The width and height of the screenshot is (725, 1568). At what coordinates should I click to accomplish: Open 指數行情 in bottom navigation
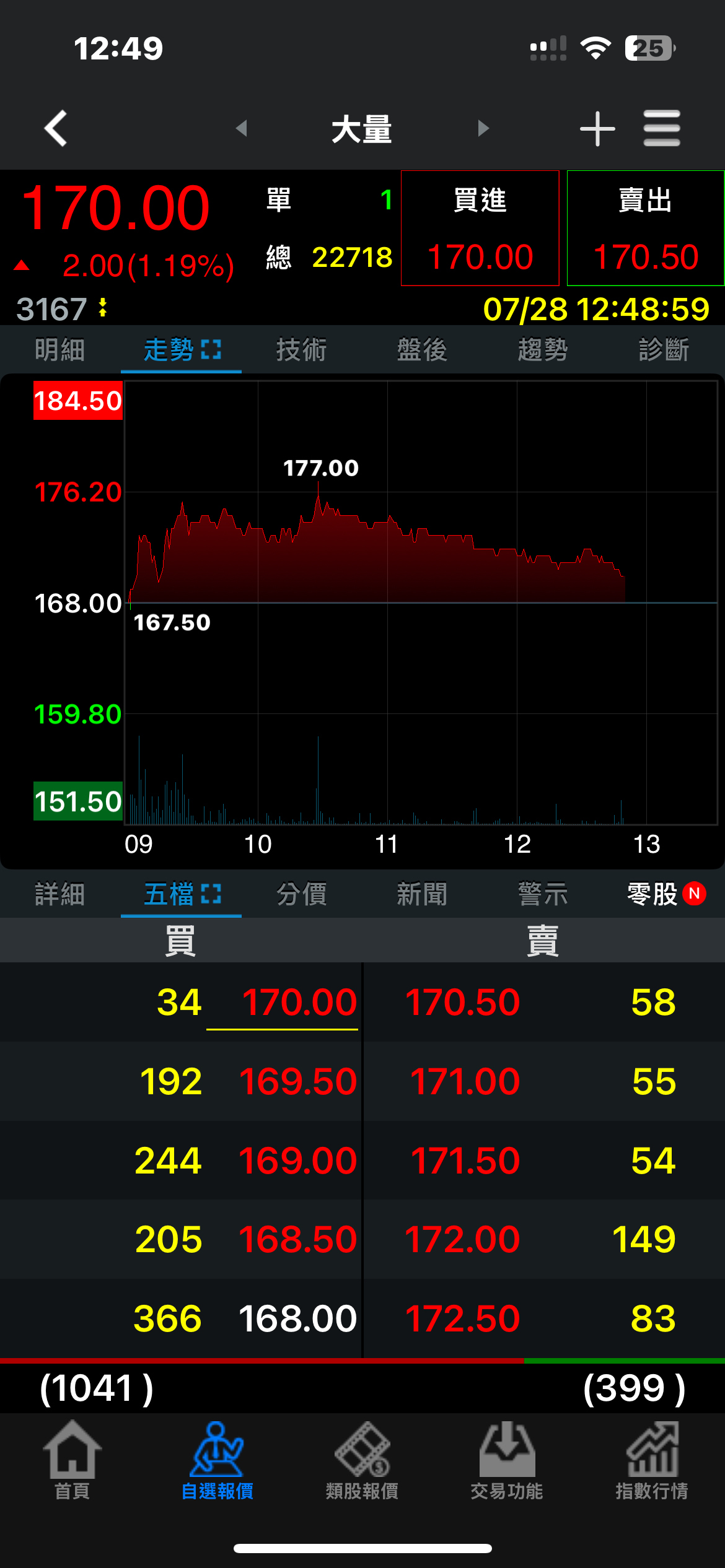coord(652,1460)
